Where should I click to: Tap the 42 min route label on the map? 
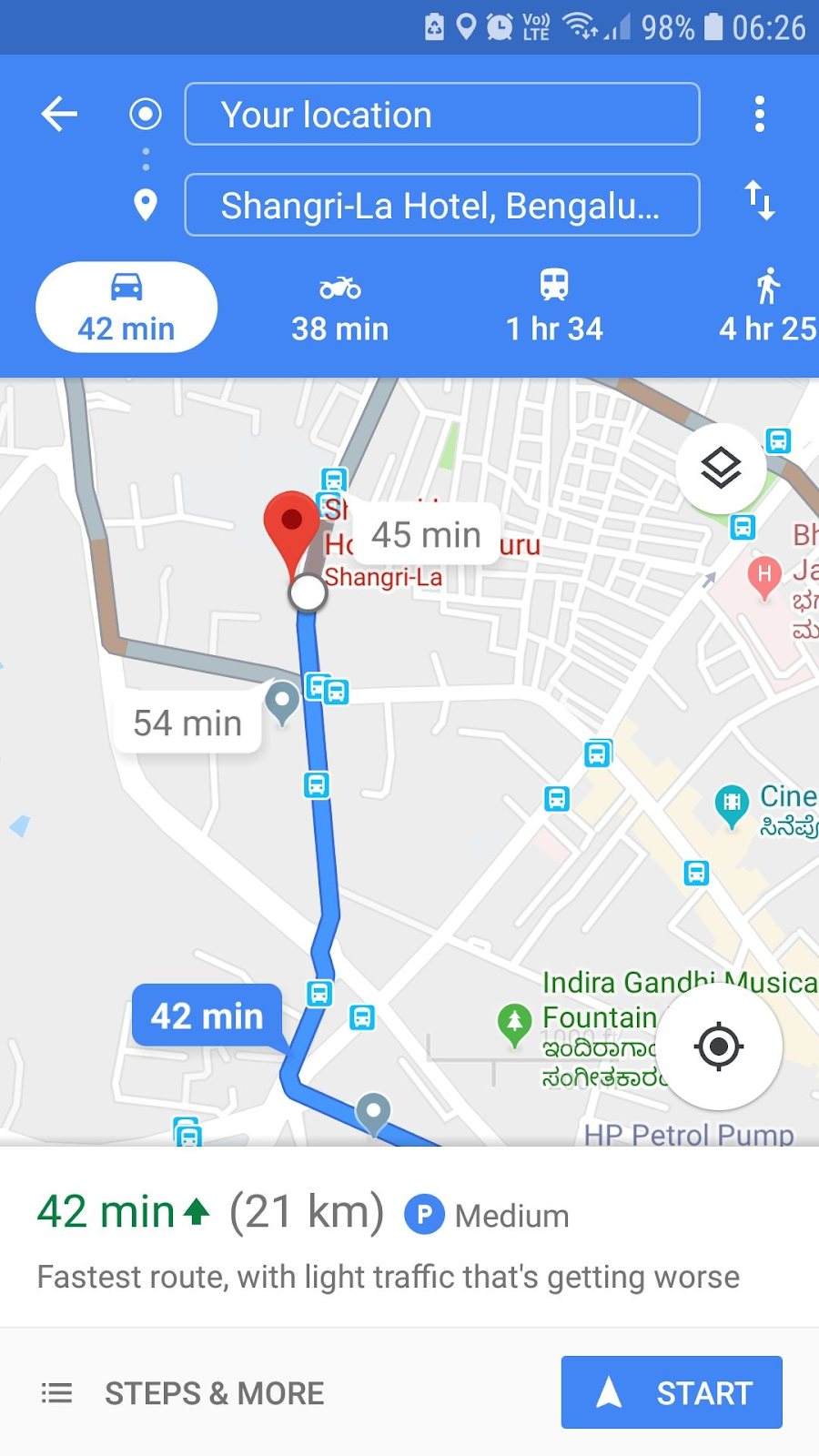[x=207, y=1016]
